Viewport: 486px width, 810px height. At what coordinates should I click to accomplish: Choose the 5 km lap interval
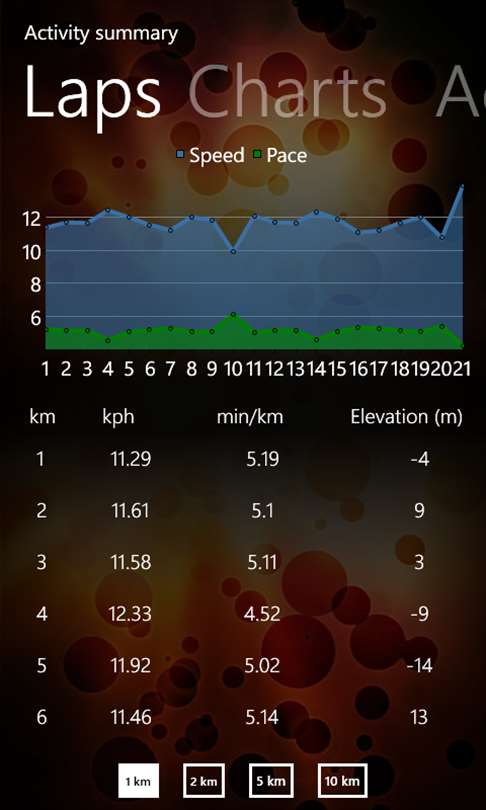click(x=271, y=781)
